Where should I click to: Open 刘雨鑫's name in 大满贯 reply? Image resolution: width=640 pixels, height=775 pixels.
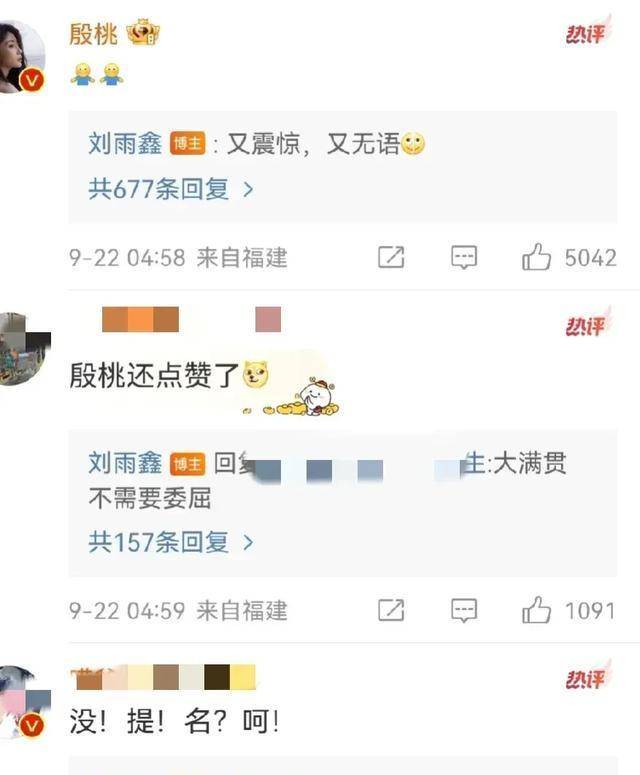click(x=125, y=463)
